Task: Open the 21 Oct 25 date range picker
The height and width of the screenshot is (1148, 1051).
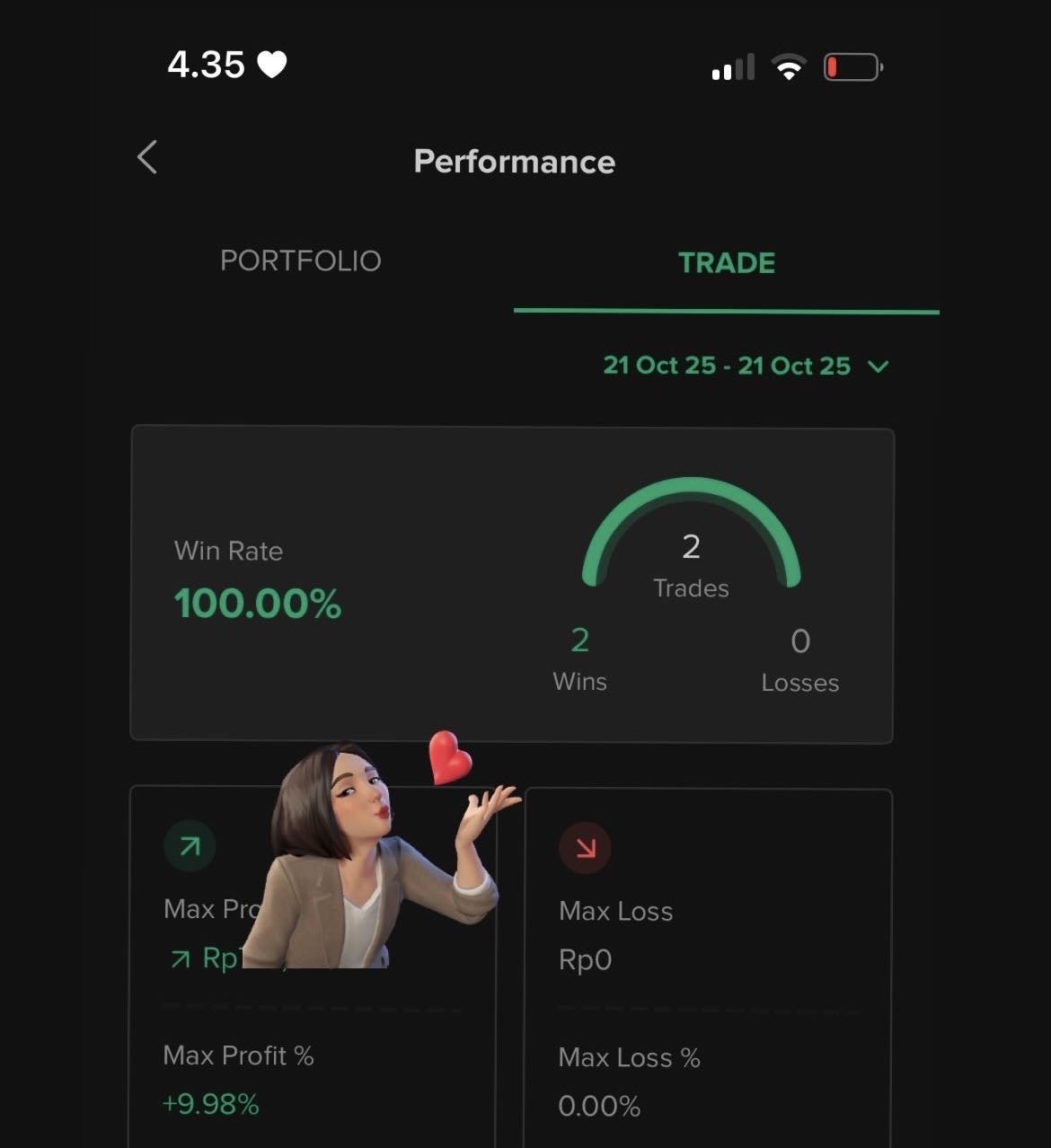Action: (745, 366)
